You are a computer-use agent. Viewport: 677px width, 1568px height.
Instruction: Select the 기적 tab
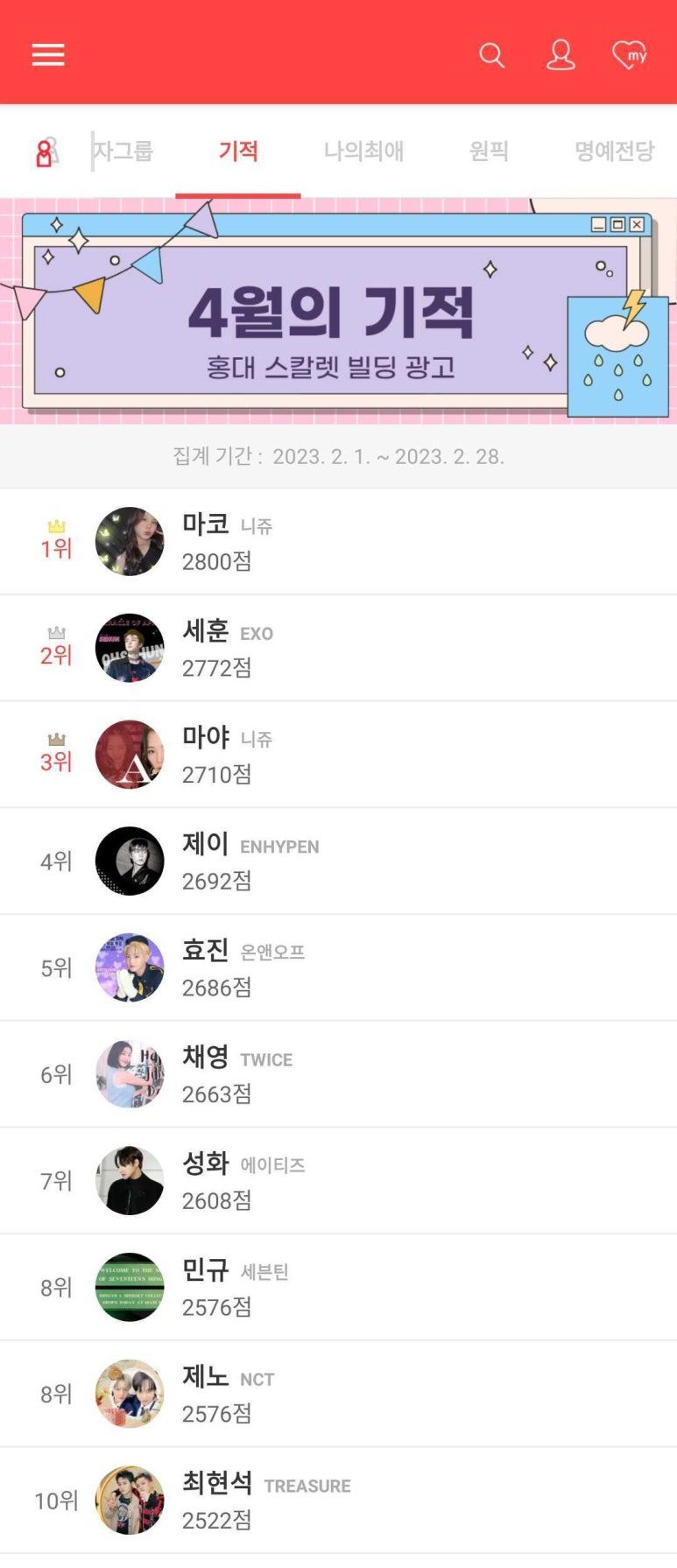click(238, 151)
